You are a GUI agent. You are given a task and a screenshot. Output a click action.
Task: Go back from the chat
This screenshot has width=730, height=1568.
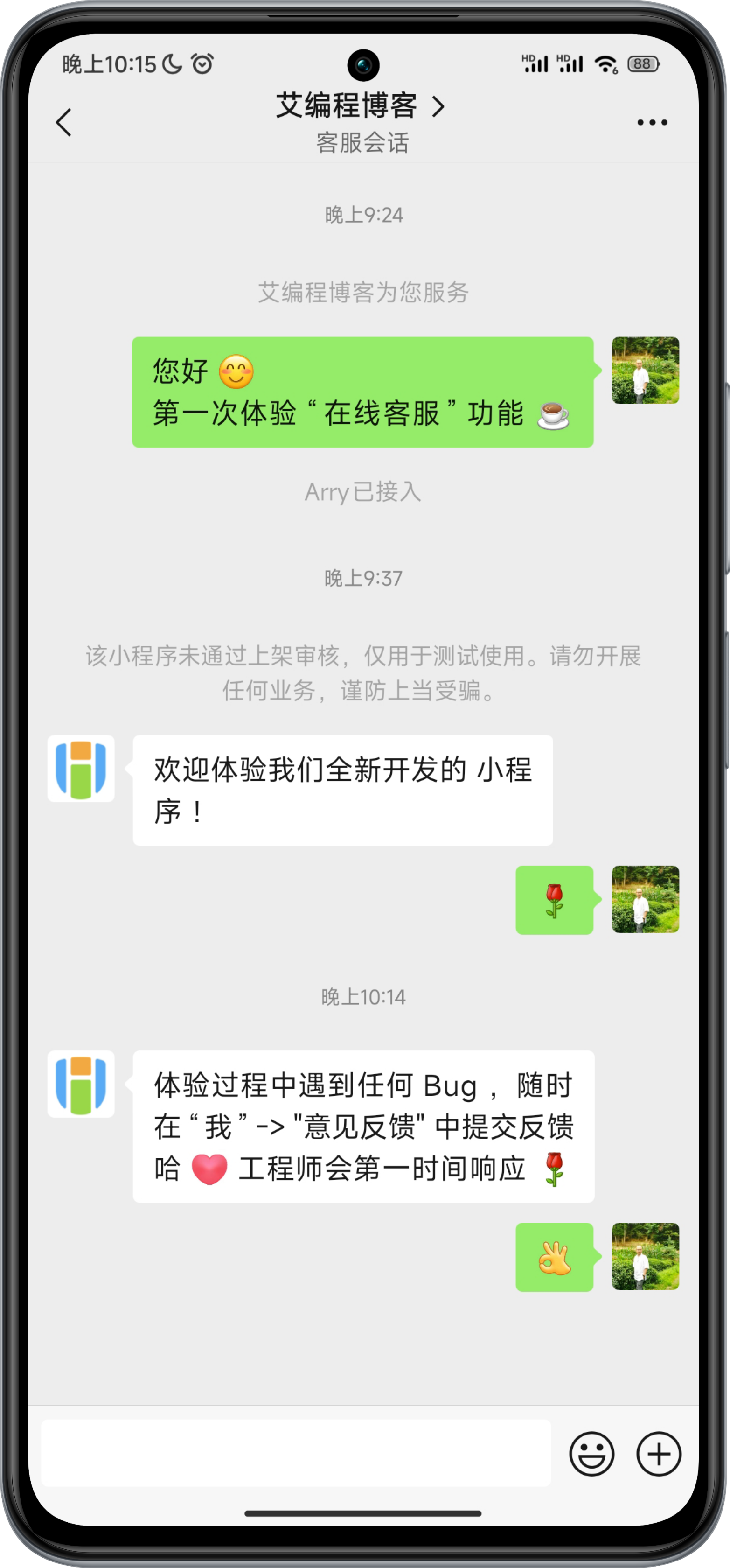pos(64,122)
